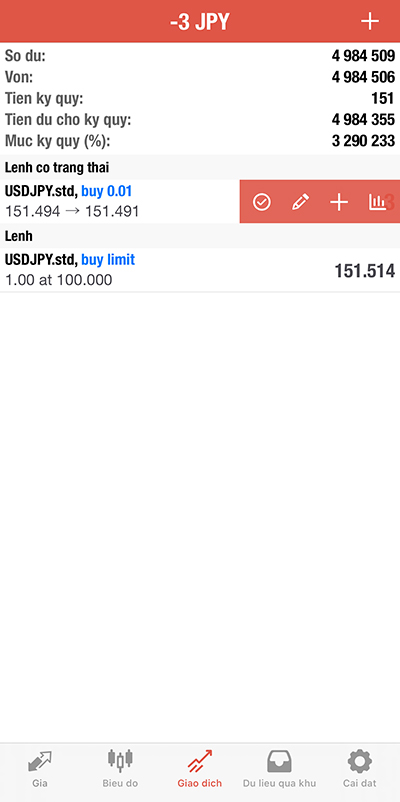Tap the plus icon in the header
This screenshot has height=802, width=400.
pyautogui.click(x=369, y=21)
